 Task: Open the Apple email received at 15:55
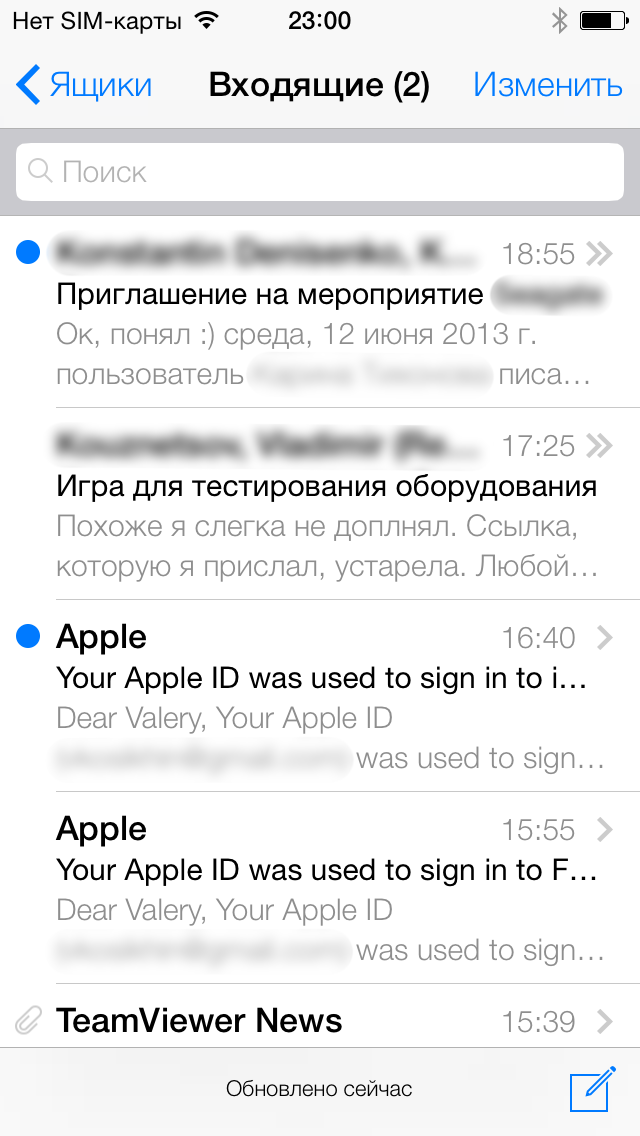[320, 888]
